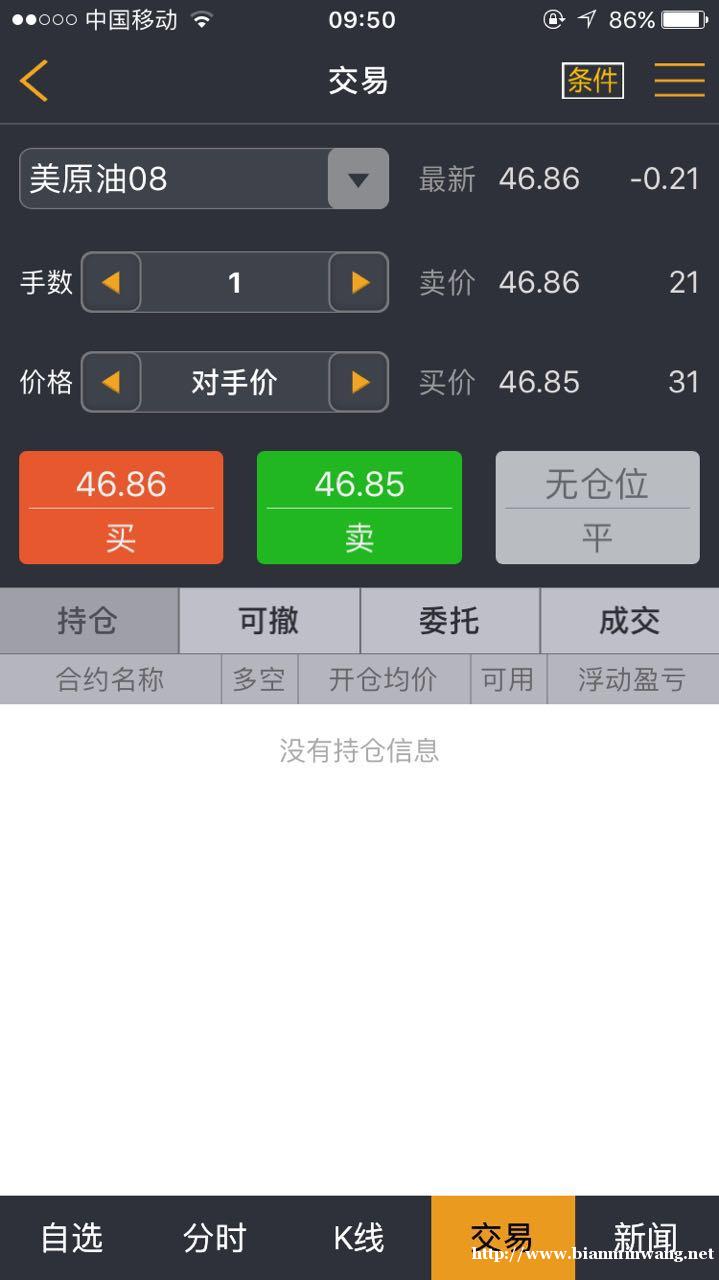This screenshot has height=1280, width=719.
Task: Open the 条件 conditional order button
Action: pyautogui.click(x=593, y=80)
